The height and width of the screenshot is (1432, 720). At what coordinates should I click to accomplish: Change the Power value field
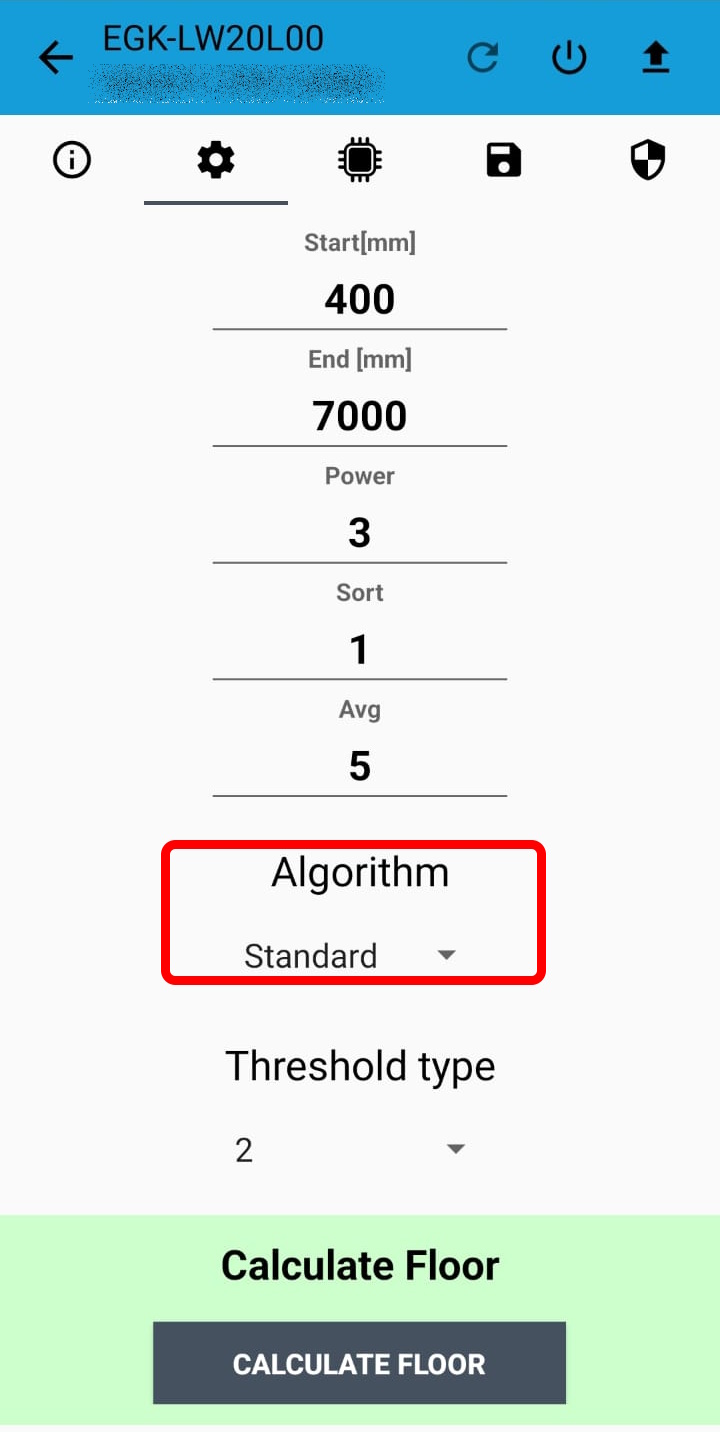pyautogui.click(x=360, y=533)
